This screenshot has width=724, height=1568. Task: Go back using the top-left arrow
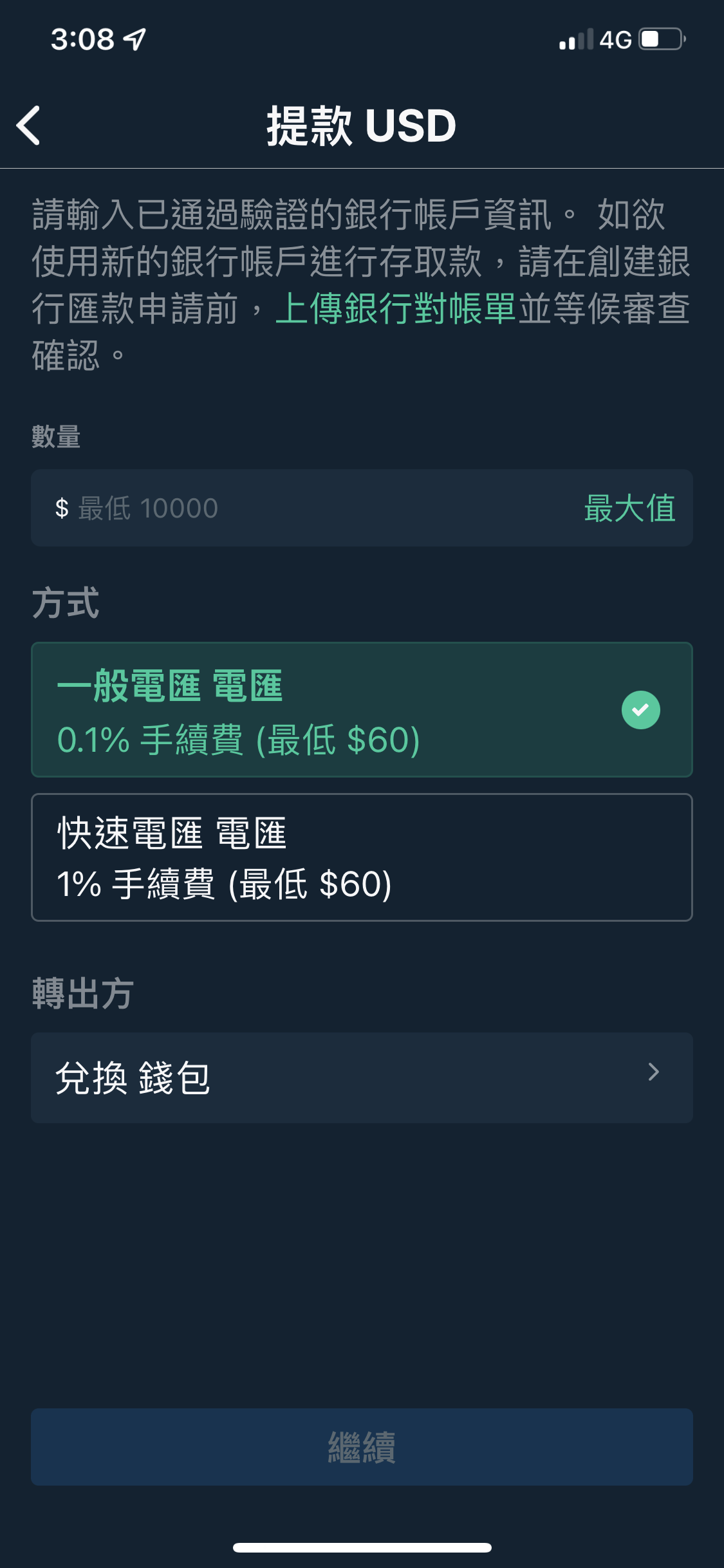pyautogui.click(x=29, y=126)
